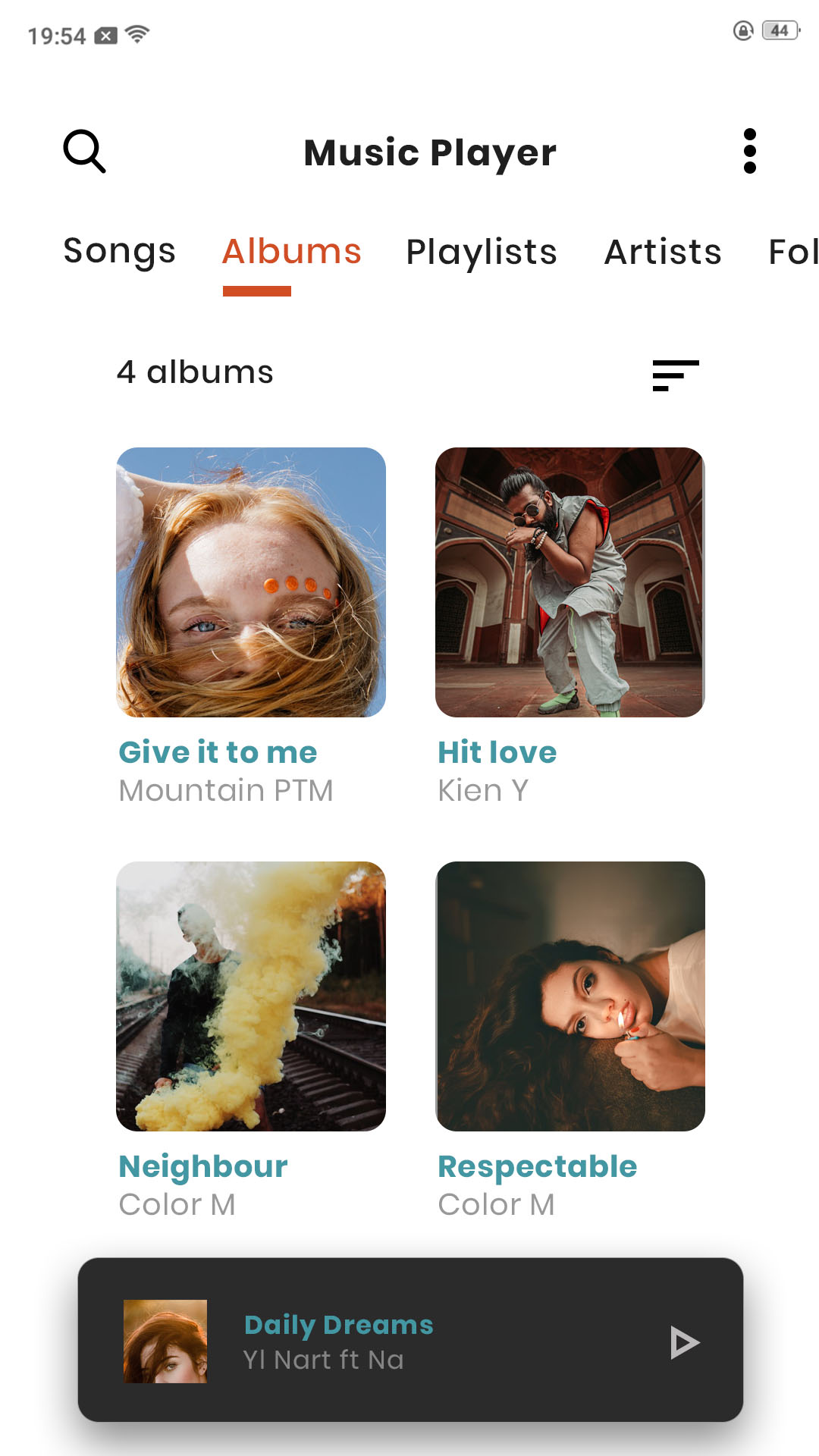819x1456 pixels.
Task: Open the albums sort options
Action: tap(675, 375)
